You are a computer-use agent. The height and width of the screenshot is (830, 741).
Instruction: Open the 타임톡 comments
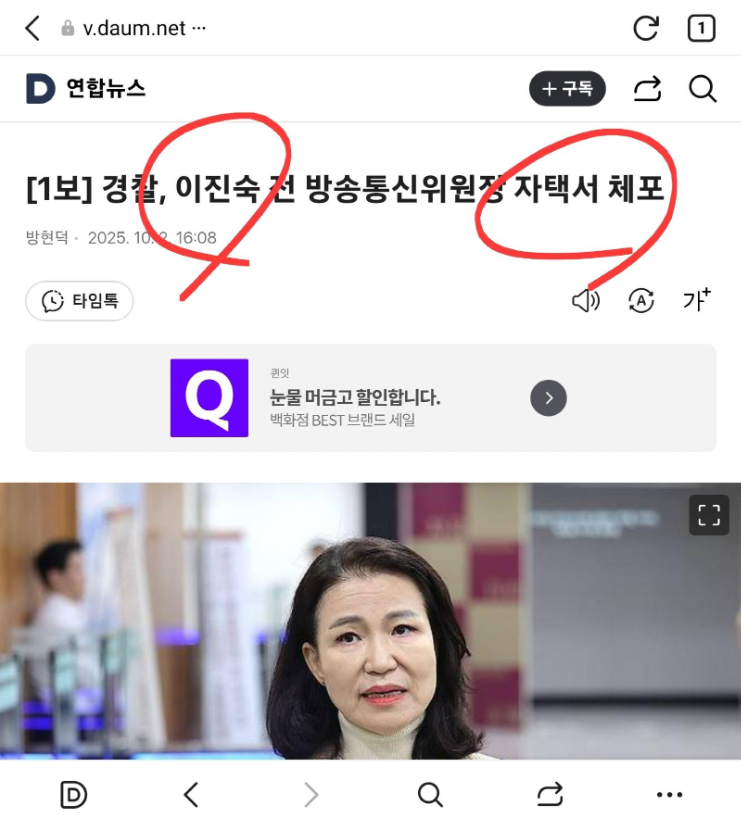[80, 301]
